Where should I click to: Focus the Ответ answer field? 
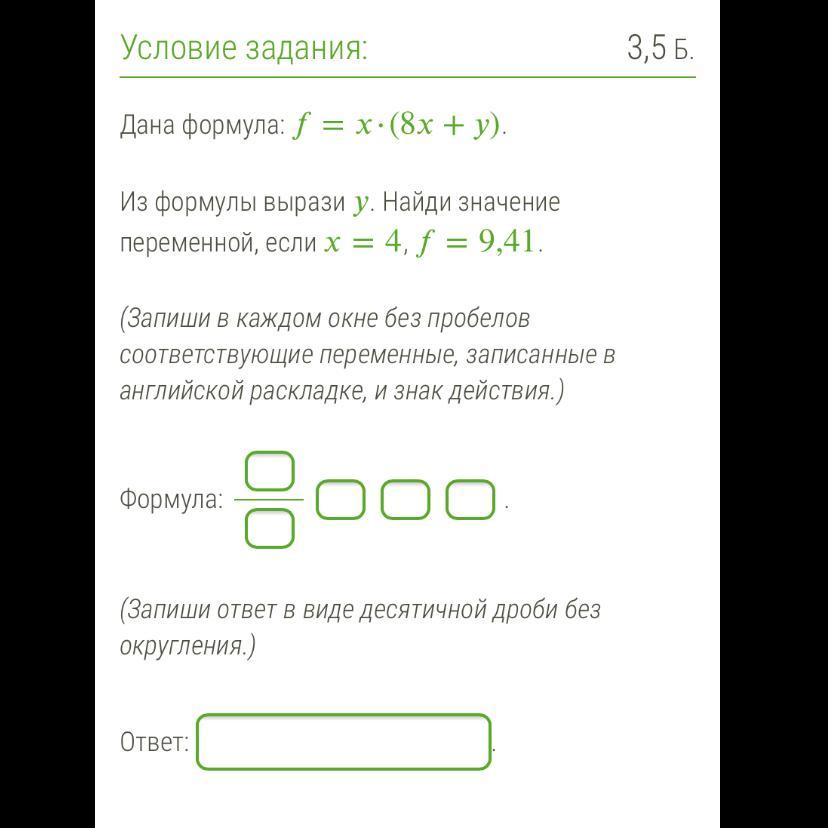[344, 742]
